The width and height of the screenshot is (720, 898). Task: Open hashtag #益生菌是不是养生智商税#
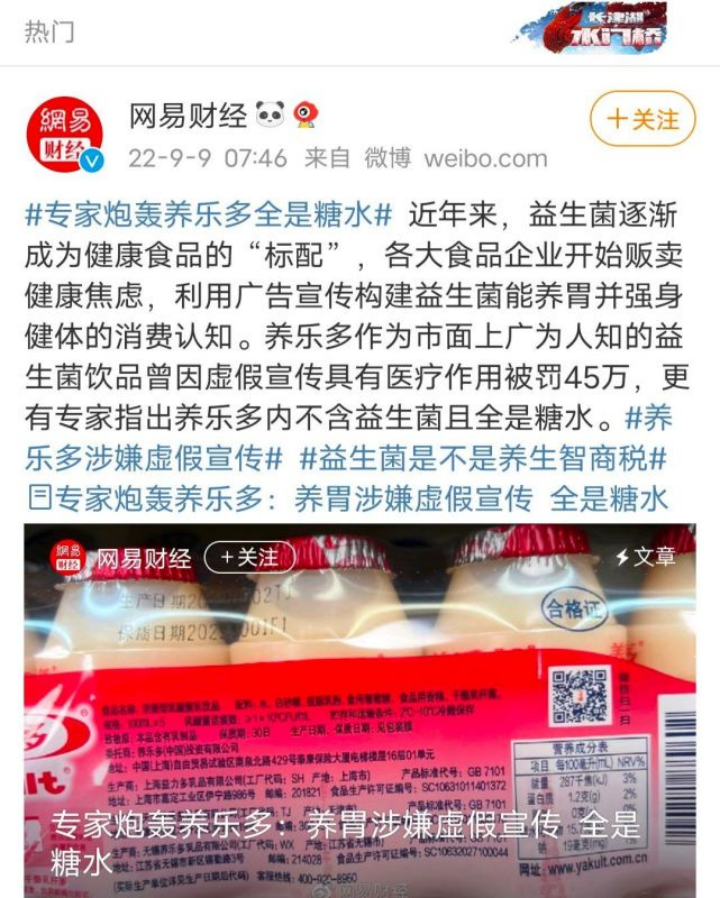[x=483, y=457]
